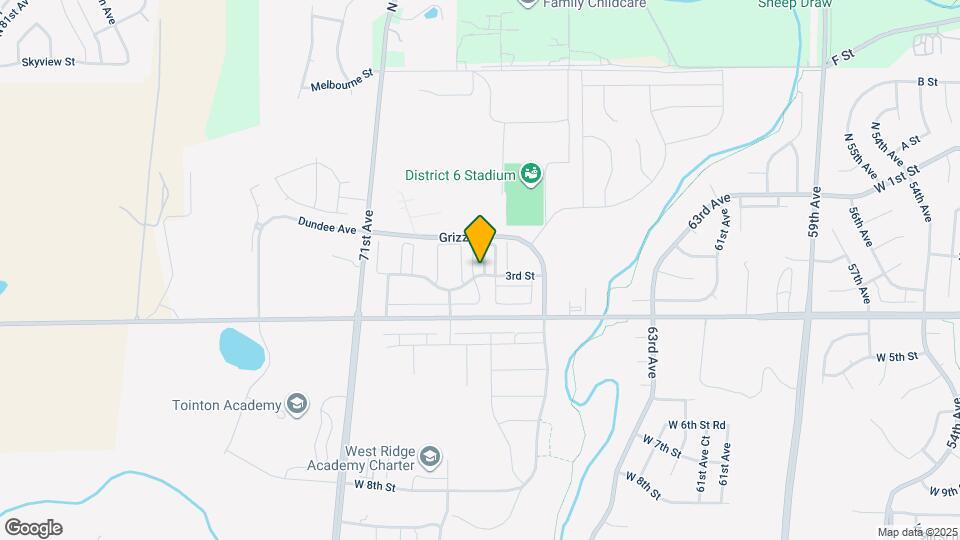Select West Ridge Academy Charter marker
The width and height of the screenshot is (960, 540).
430,457
